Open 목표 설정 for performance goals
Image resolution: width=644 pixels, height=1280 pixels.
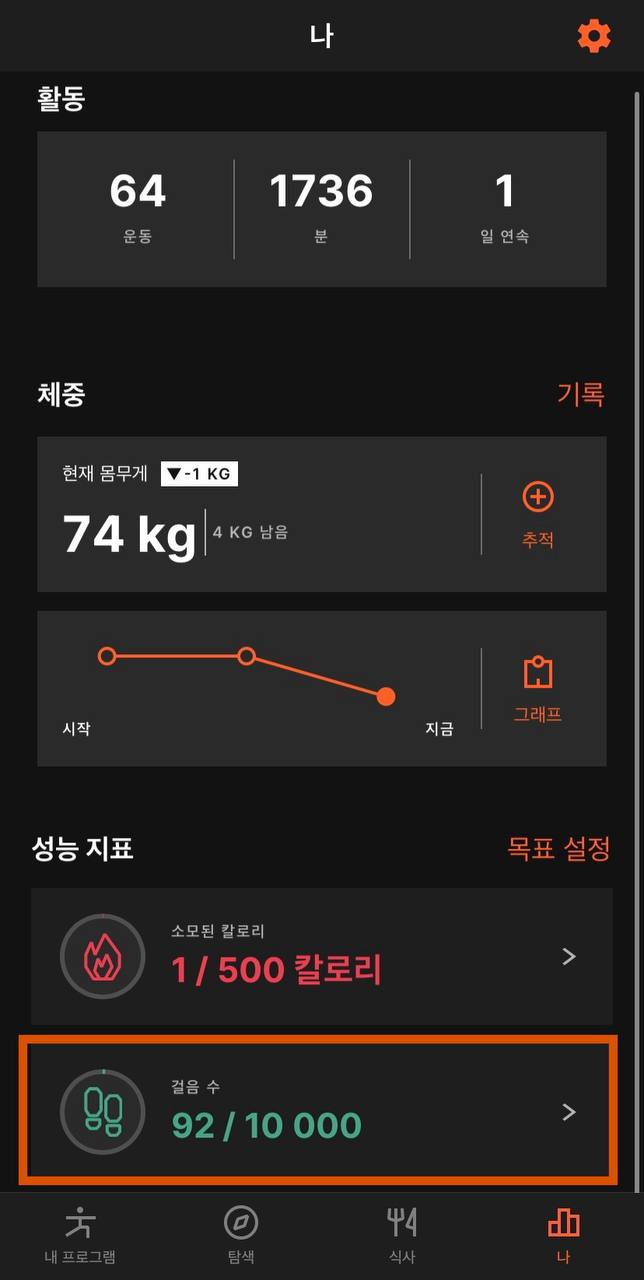click(x=558, y=849)
